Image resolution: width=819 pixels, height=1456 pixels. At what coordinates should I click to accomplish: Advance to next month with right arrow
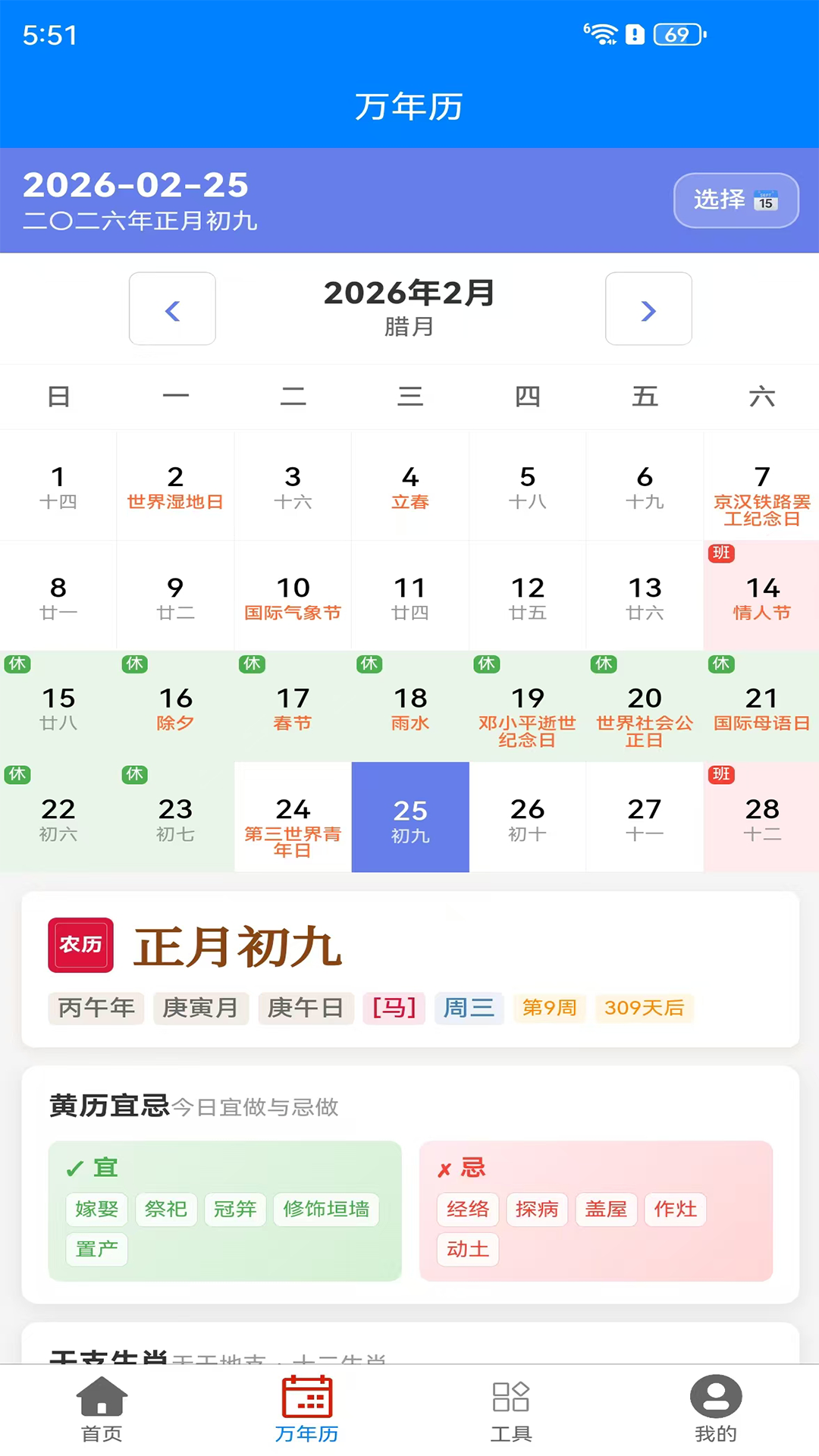pos(648,309)
